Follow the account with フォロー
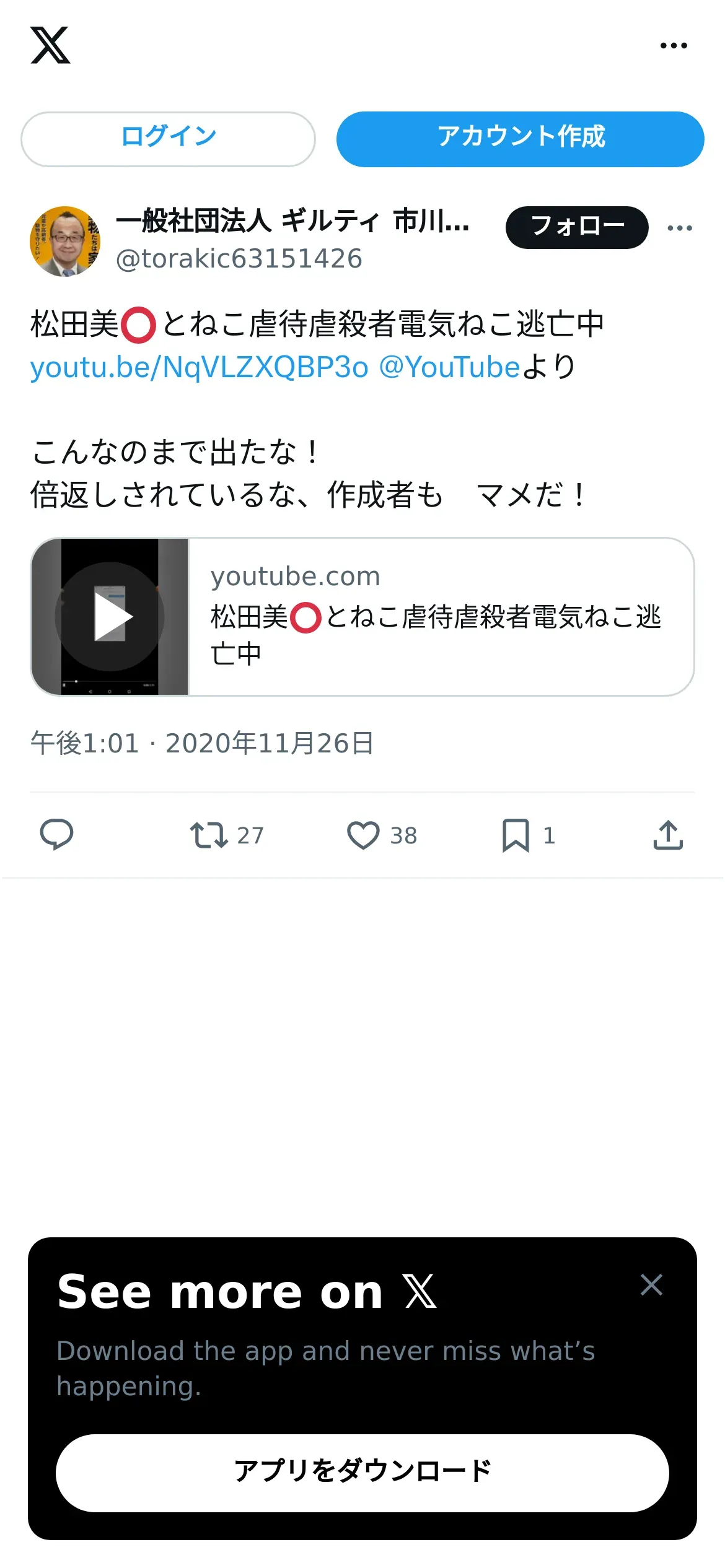The width and height of the screenshot is (725, 1568). pos(576,227)
